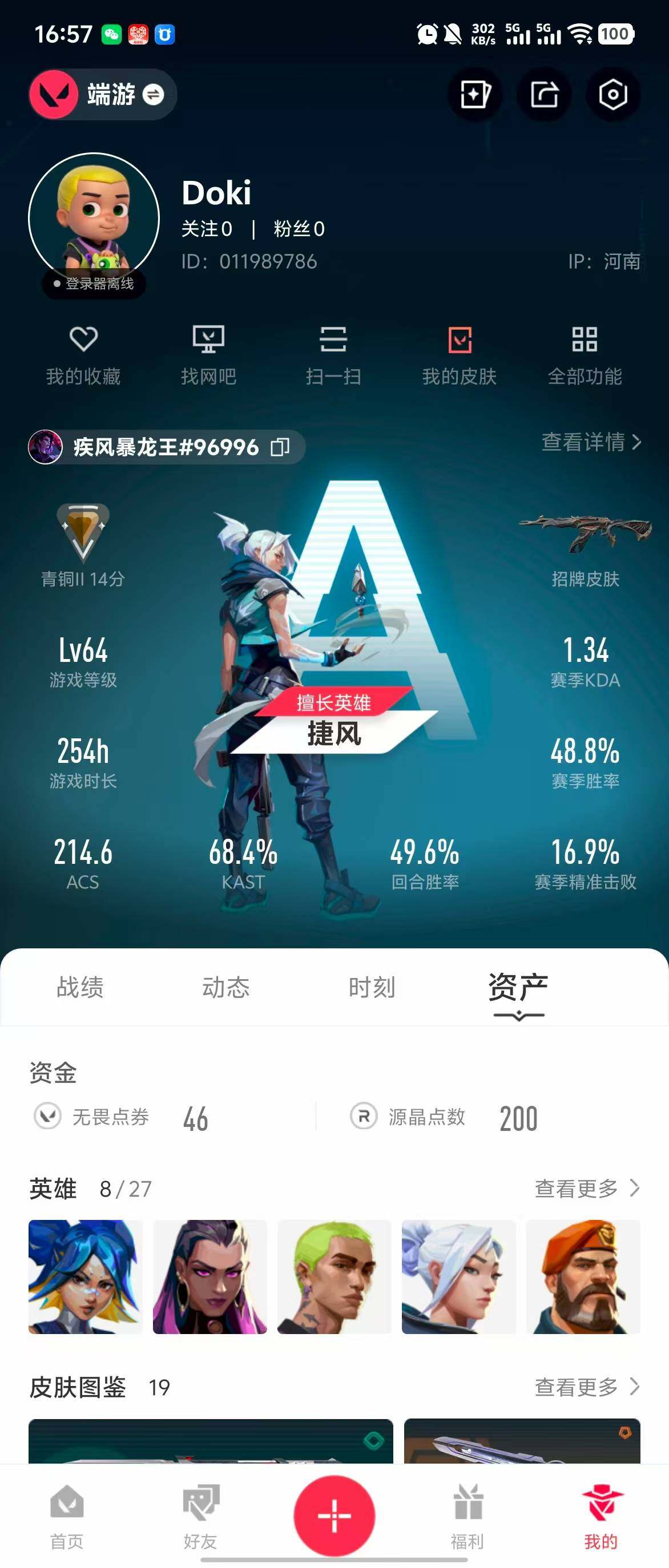669x1568 pixels.
Task: Copy game ID 疾风暴龙王#96996
Action: [280, 447]
